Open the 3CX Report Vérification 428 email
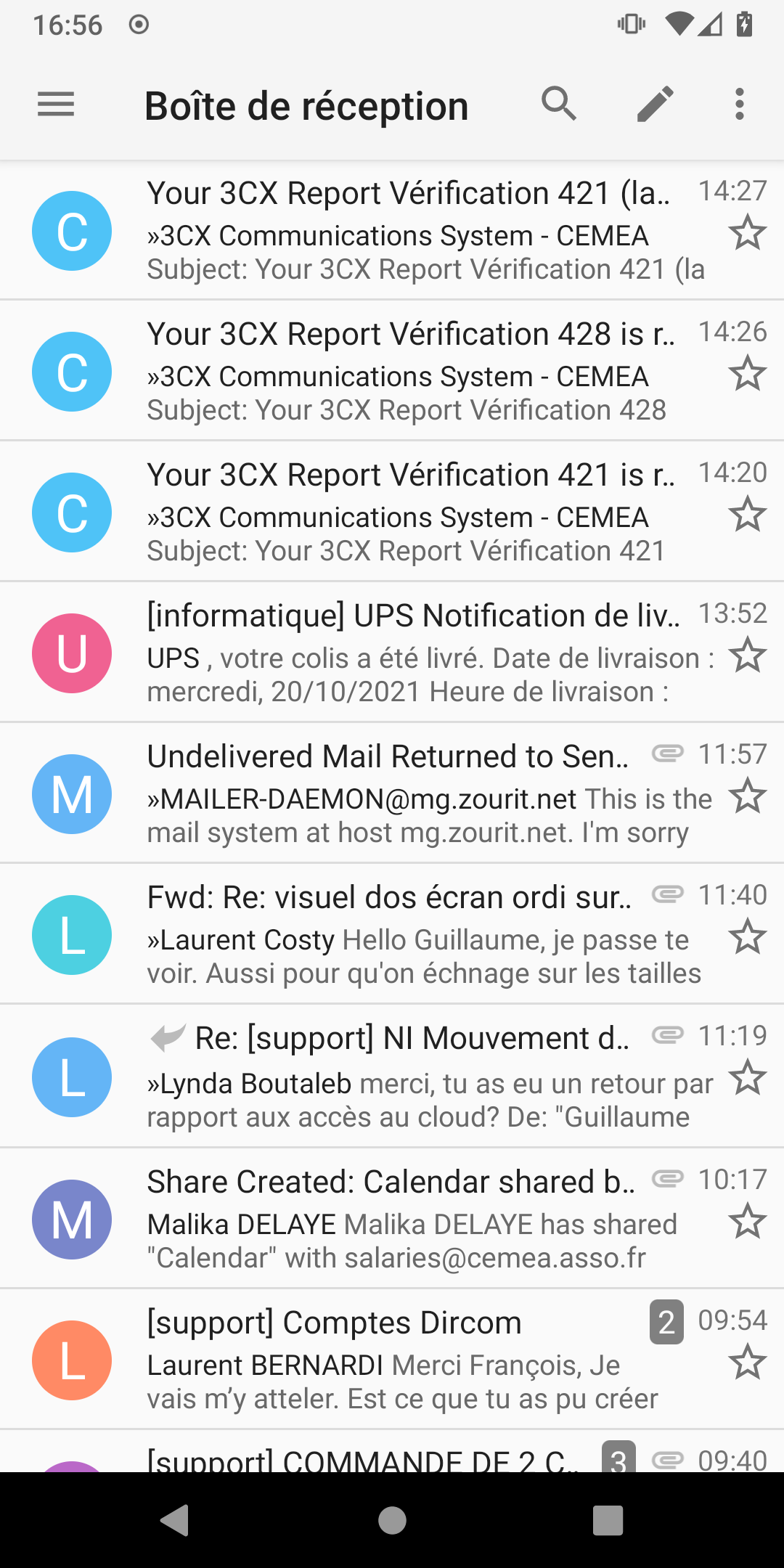The image size is (784, 1568). 414,372
